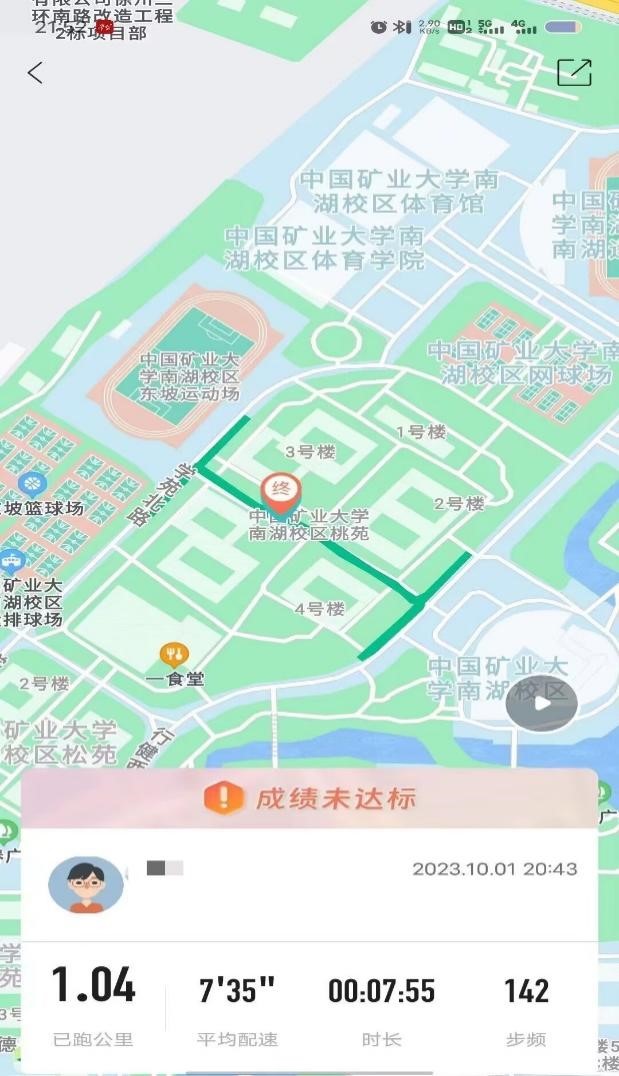This screenshot has width=619, height=1076.
Task: Go back using the top-left arrow
Action: click(35, 72)
